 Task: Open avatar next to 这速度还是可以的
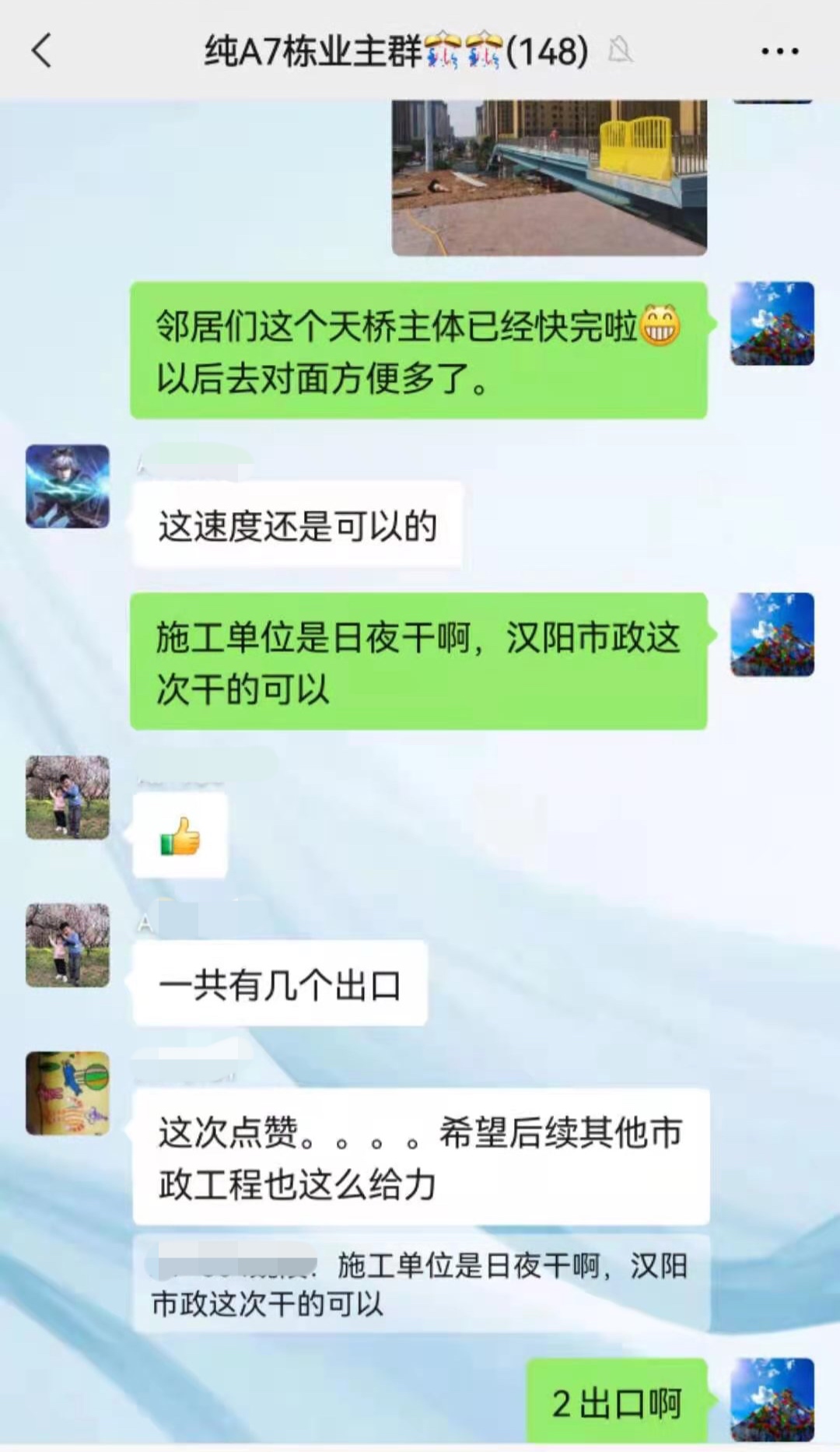[x=68, y=486]
